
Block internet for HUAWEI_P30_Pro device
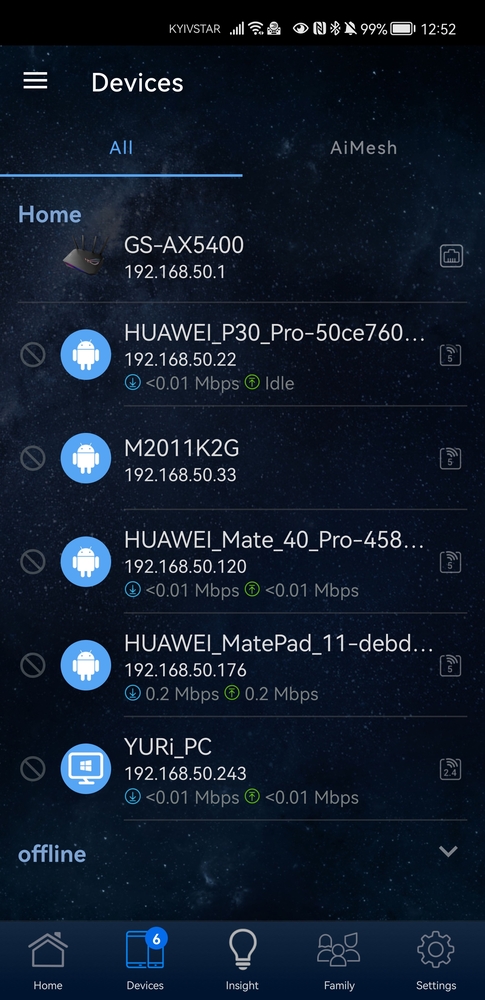tap(33, 355)
